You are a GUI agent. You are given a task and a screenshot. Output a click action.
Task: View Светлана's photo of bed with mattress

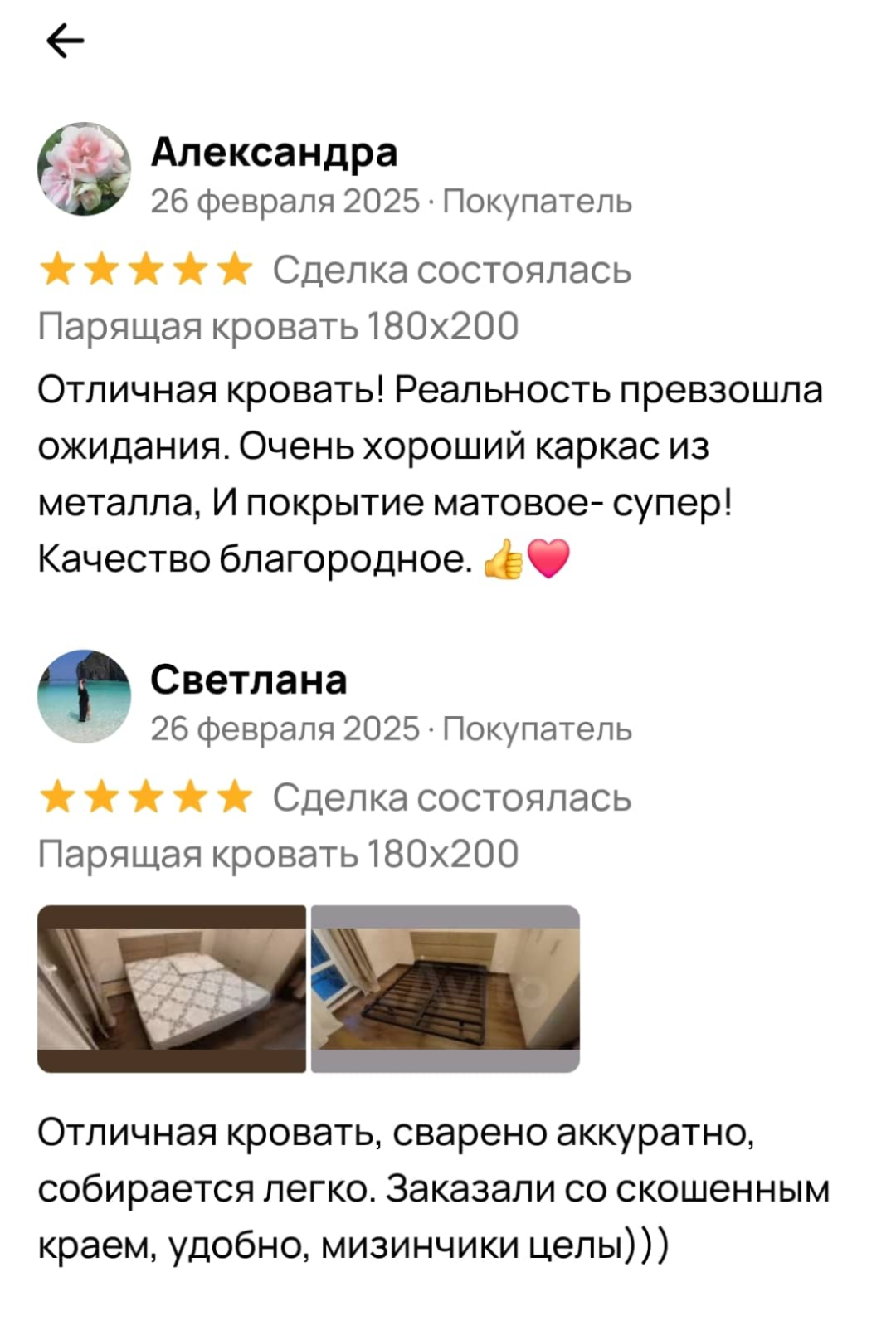click(x=172, y=988)
